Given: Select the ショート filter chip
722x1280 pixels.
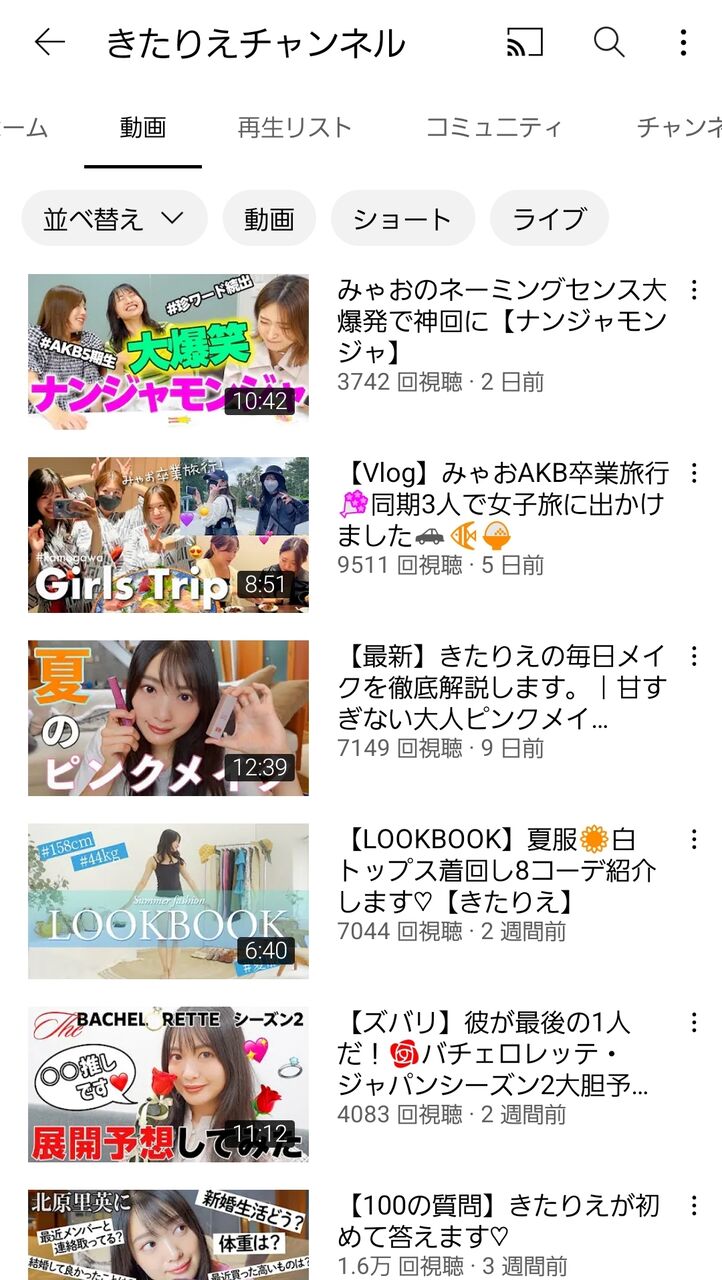Looking at the screenshot, I should (x=403, y=218).
